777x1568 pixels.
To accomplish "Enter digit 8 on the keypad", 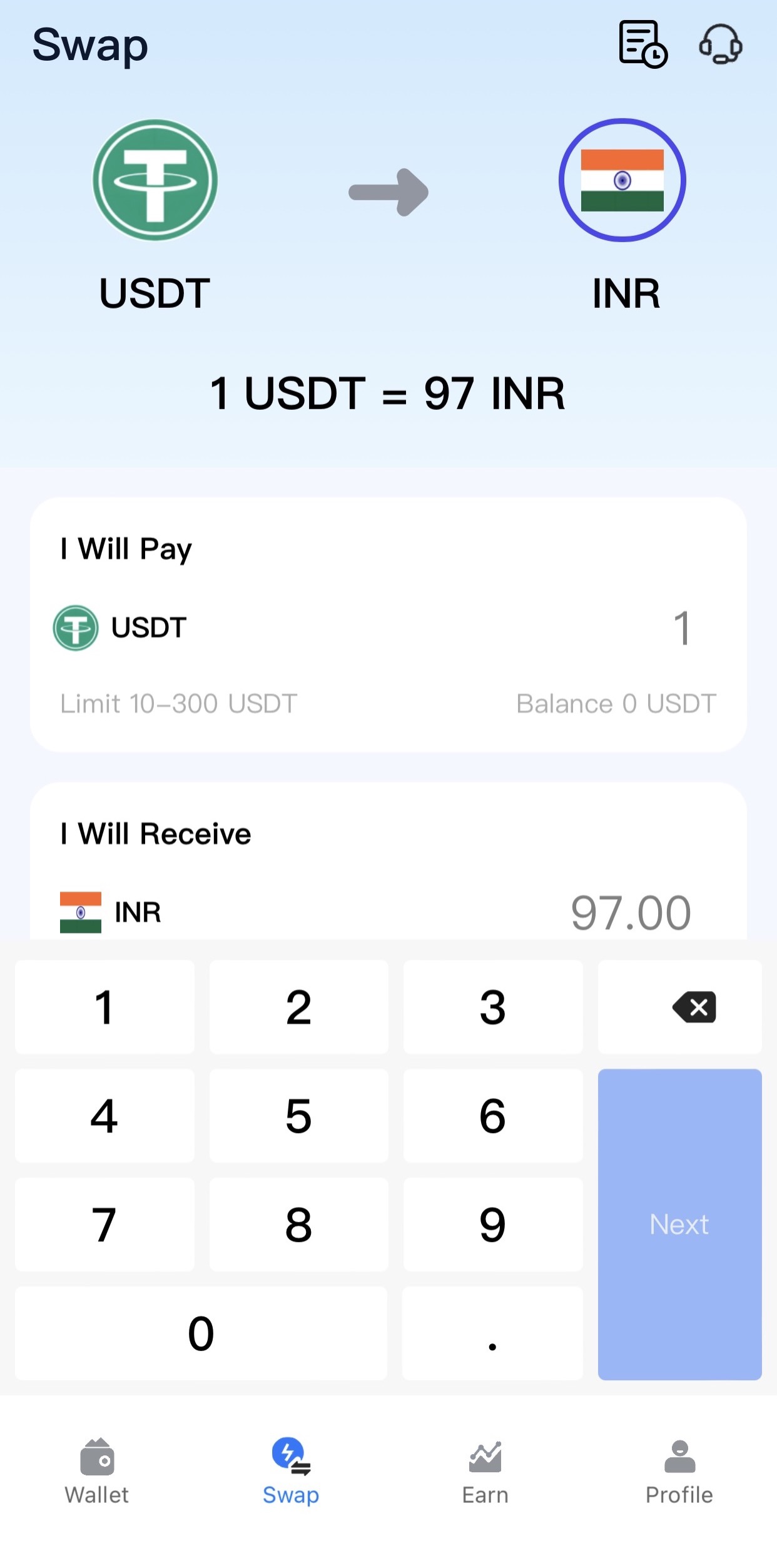I will click(298, 1224).
